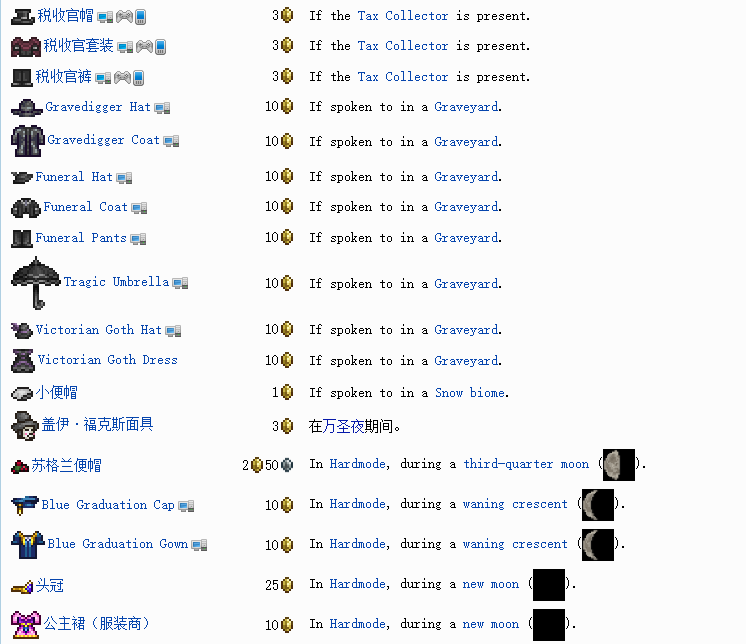
Task: Open the Victorian Goth Hat link
Action: coord(98,330)
